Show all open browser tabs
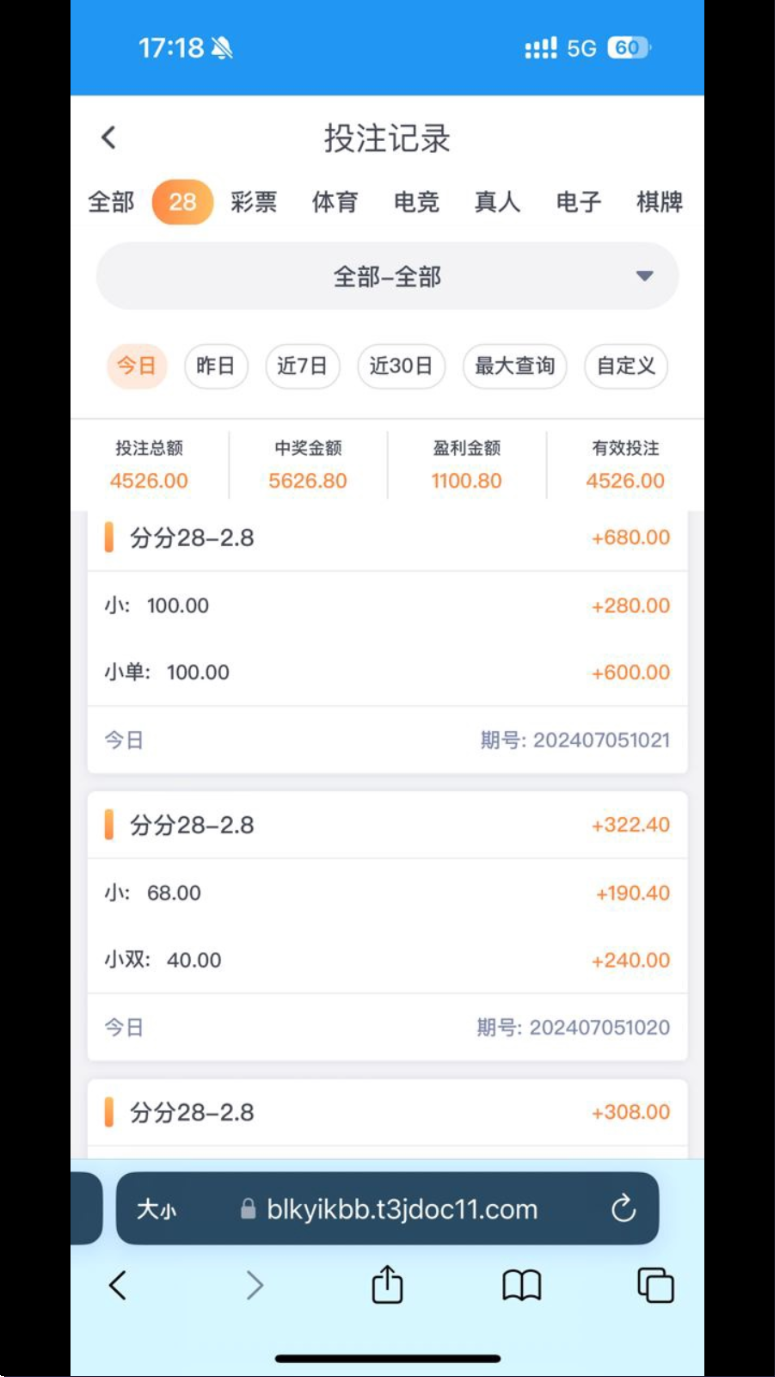The height and width of the screenshot is (1377, 775). click(x=655, y=1285)
